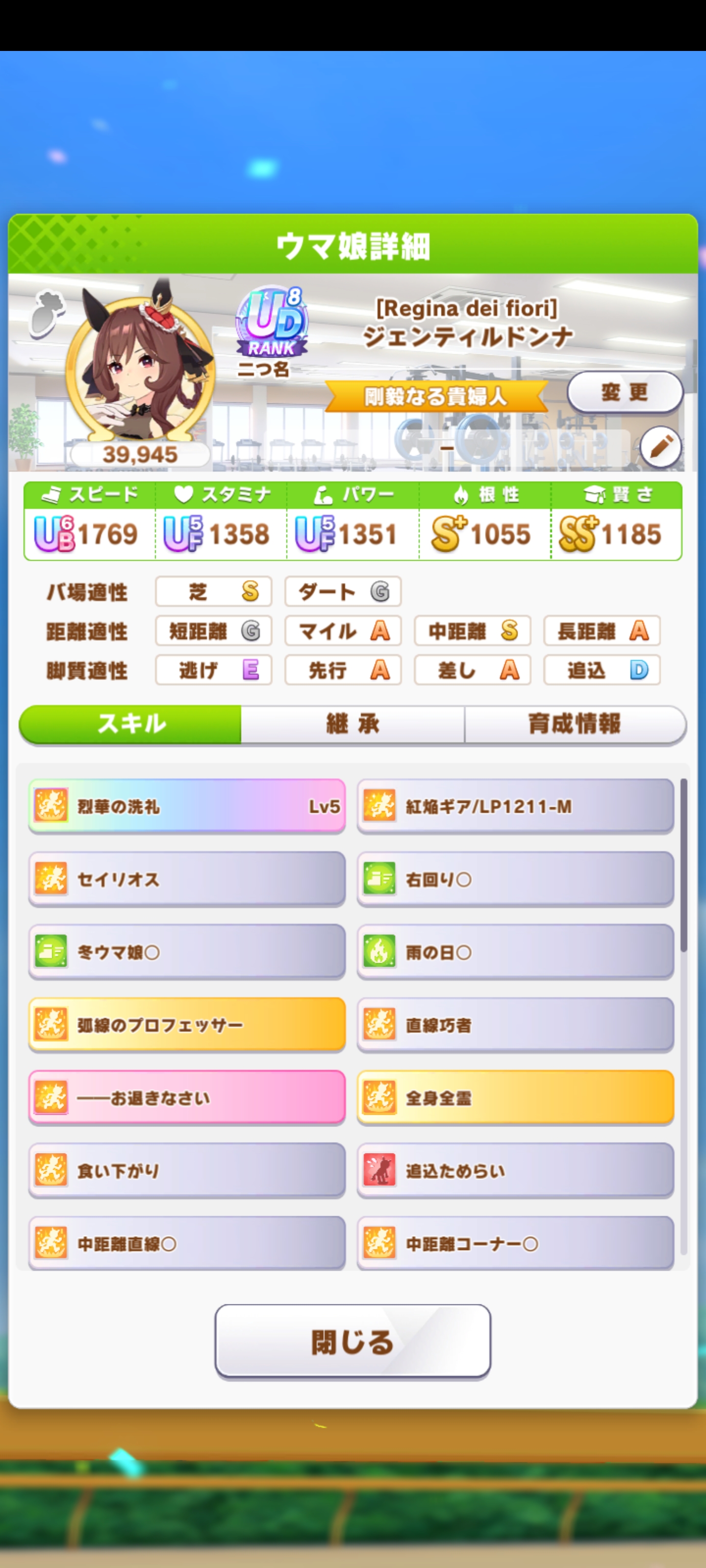The width and height of the screenshot is (706, 1568).
Task: Switch to the 育成情報 tab
Action: (x=575, y=724)
